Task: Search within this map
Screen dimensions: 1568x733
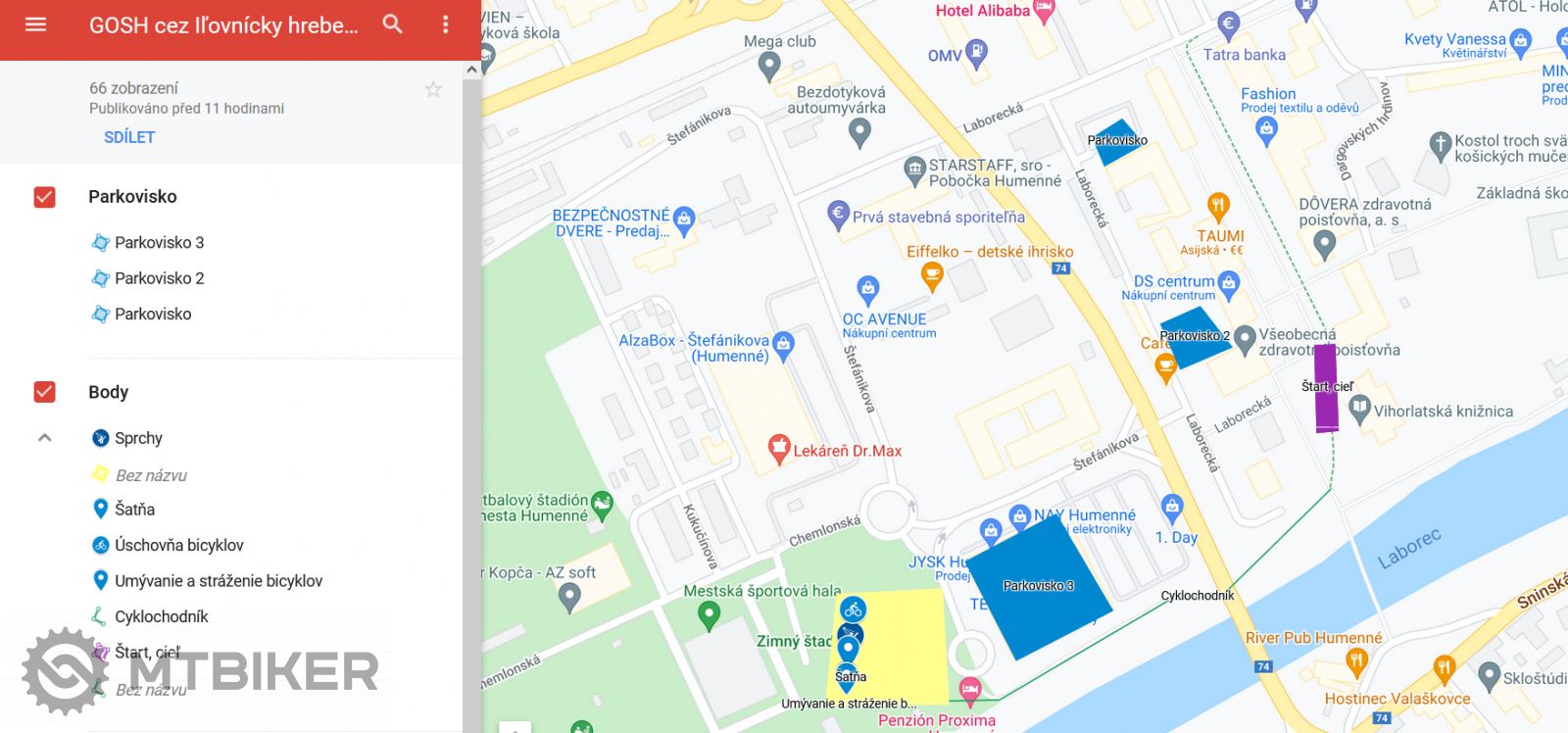Action: click(392, 24)
